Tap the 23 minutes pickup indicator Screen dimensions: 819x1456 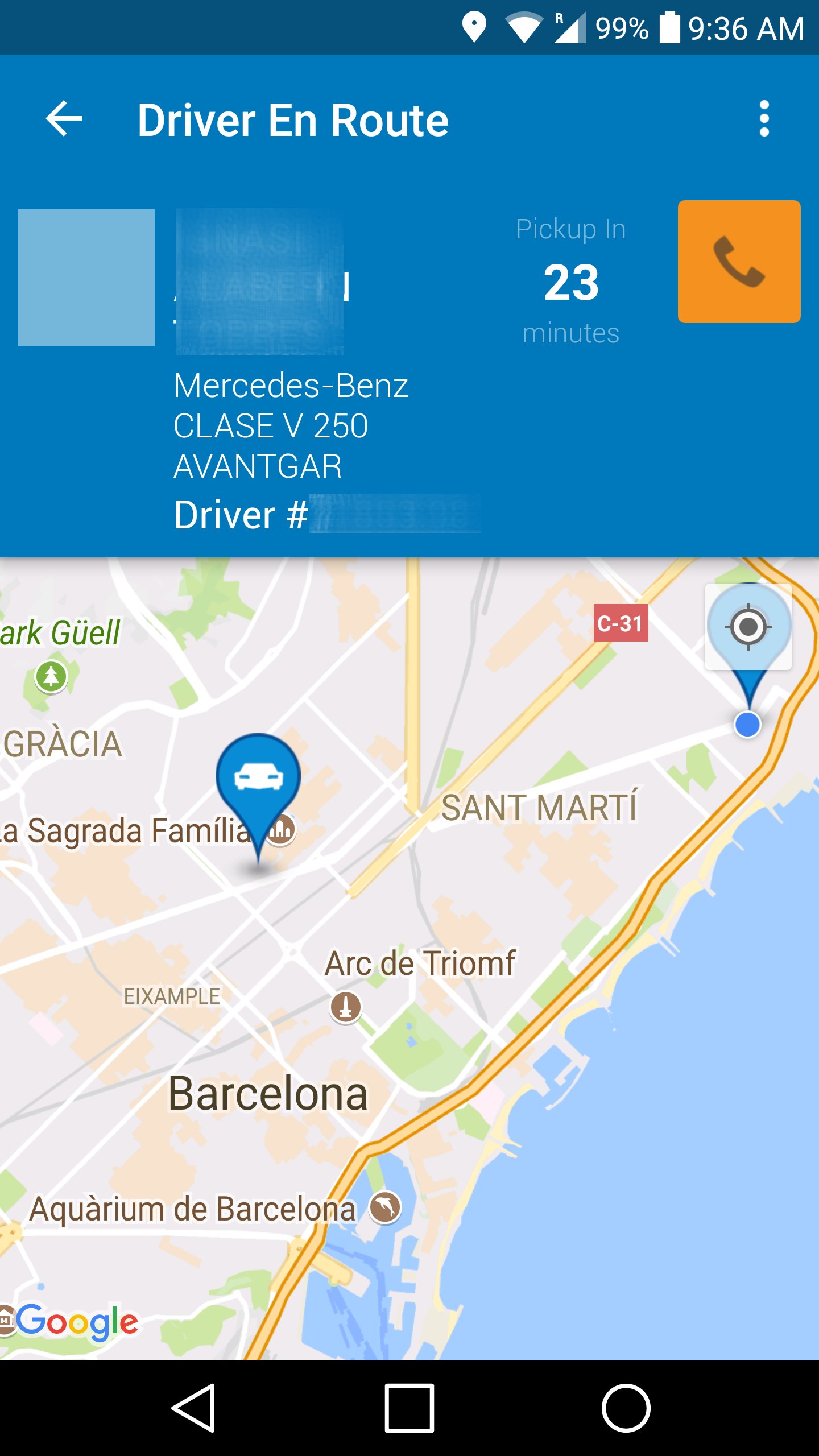coord(570,280)
